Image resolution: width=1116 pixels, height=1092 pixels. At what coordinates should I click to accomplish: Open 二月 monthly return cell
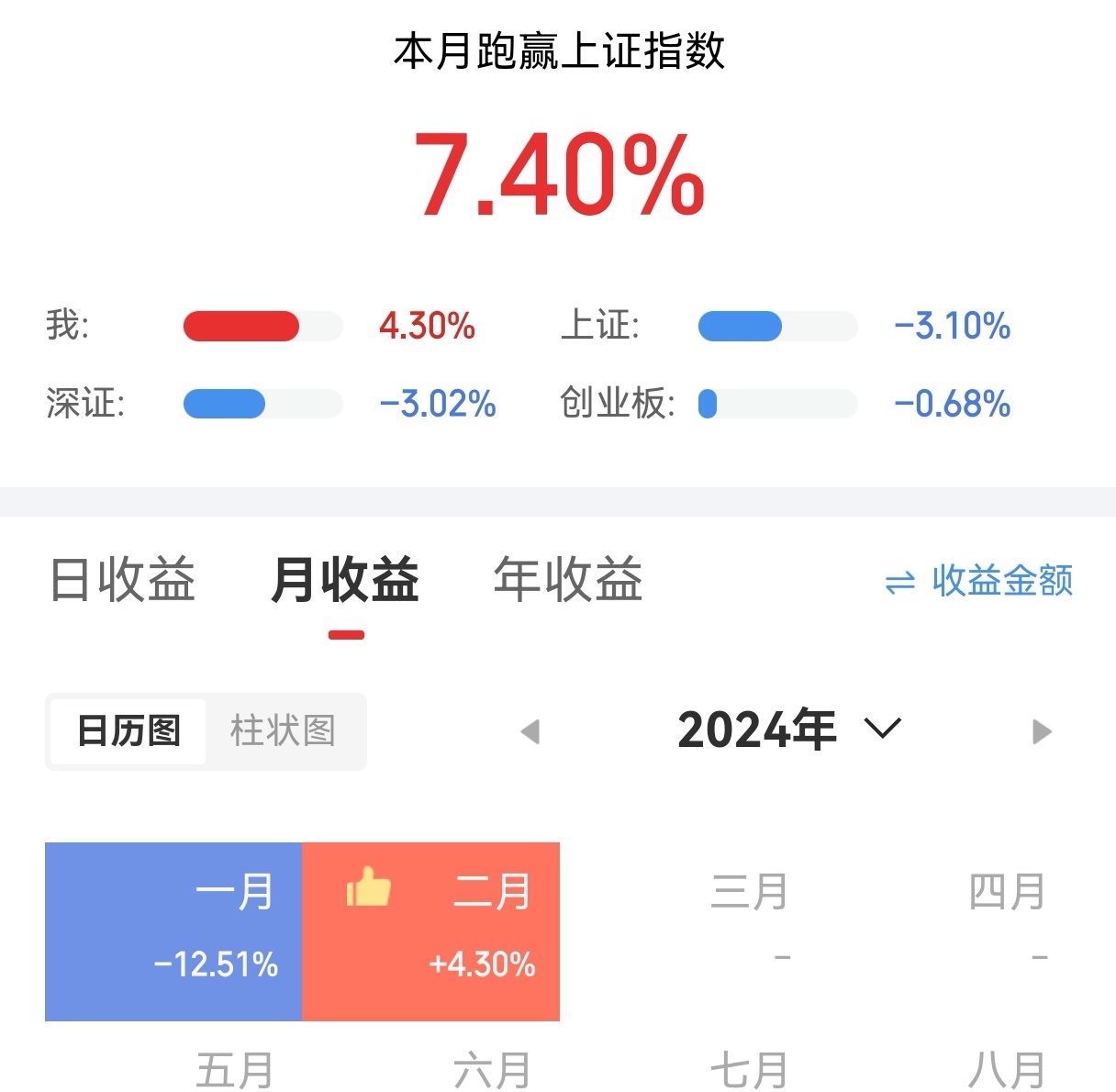point(430,930)
